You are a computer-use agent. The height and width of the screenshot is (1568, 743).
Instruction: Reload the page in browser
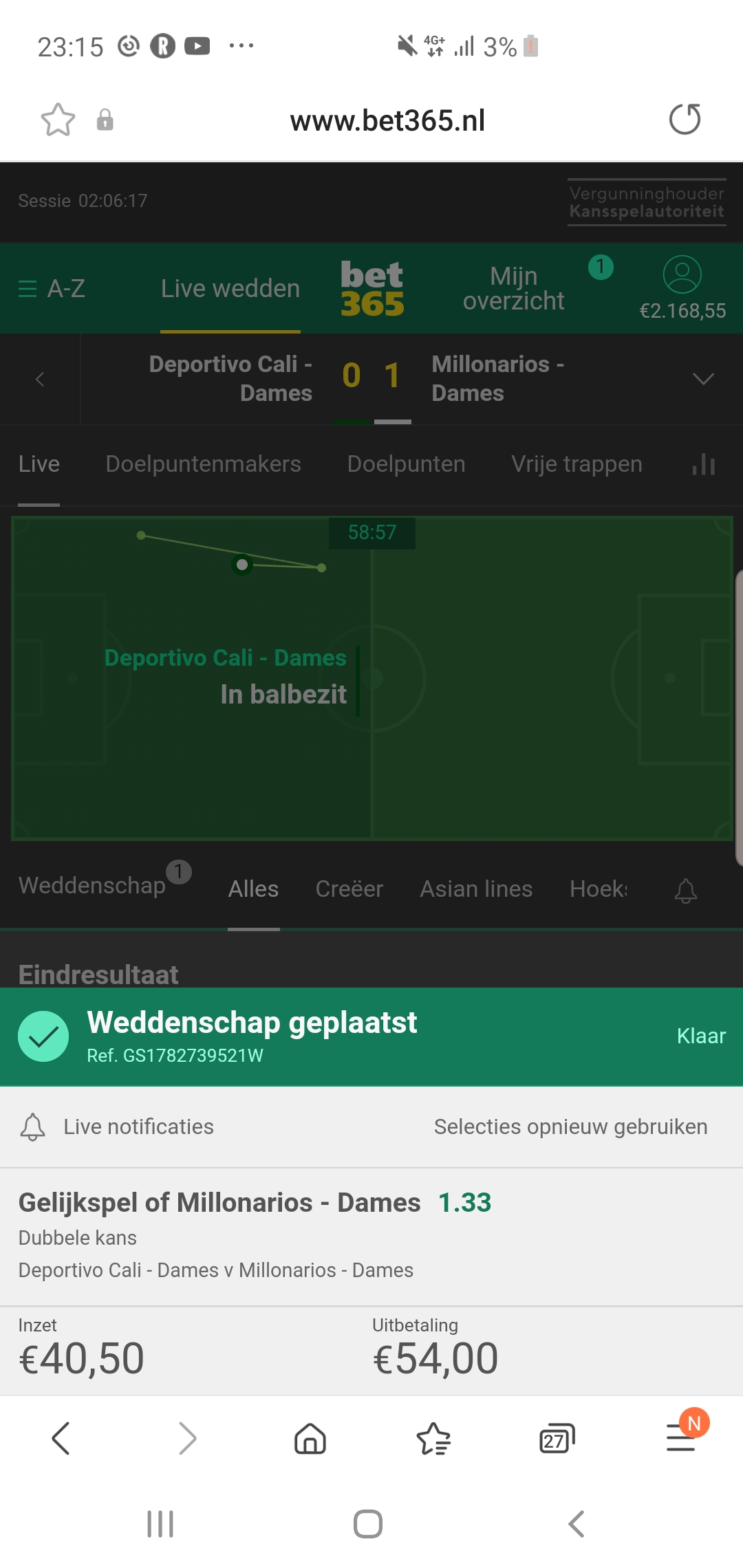click(x=685, y=120)
